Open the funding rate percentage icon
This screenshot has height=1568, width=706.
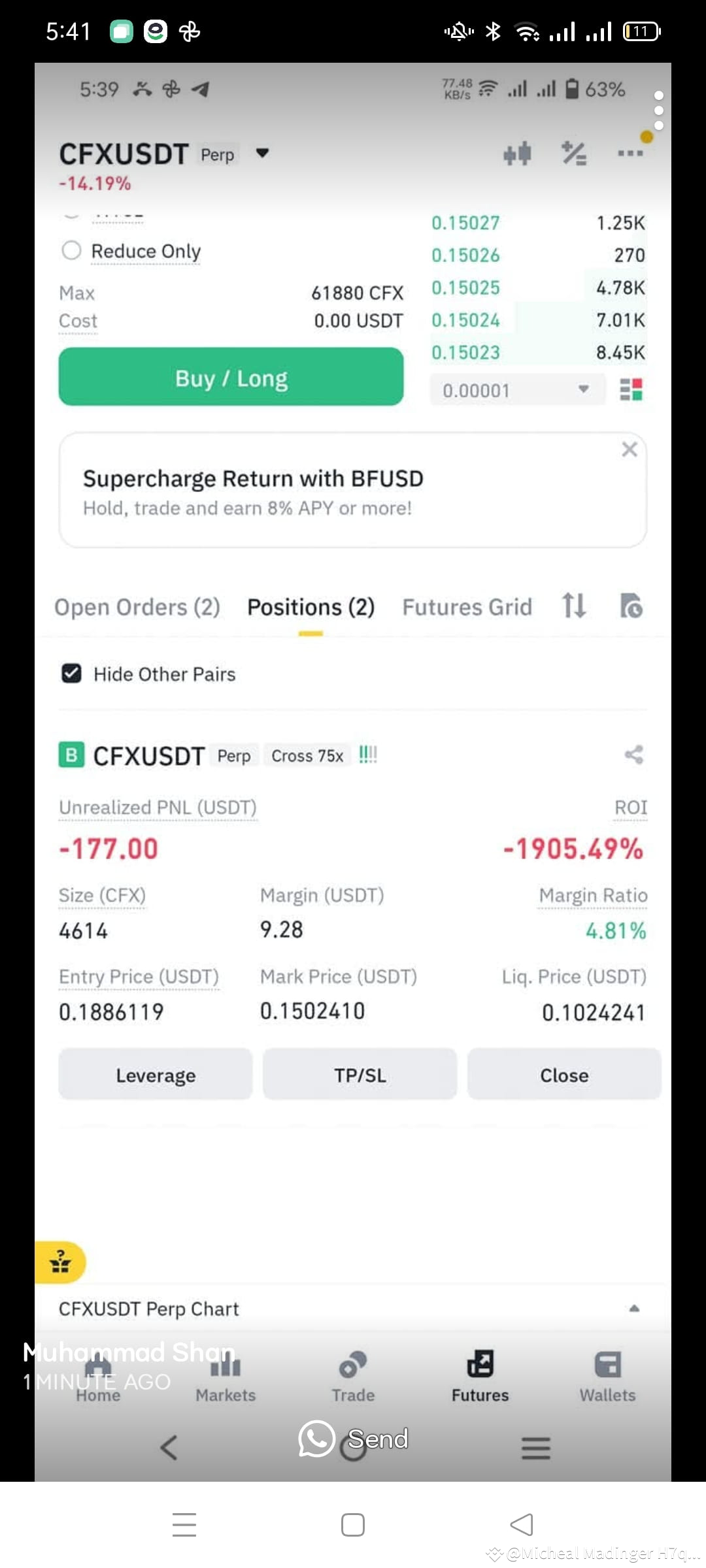coord(573,154)
